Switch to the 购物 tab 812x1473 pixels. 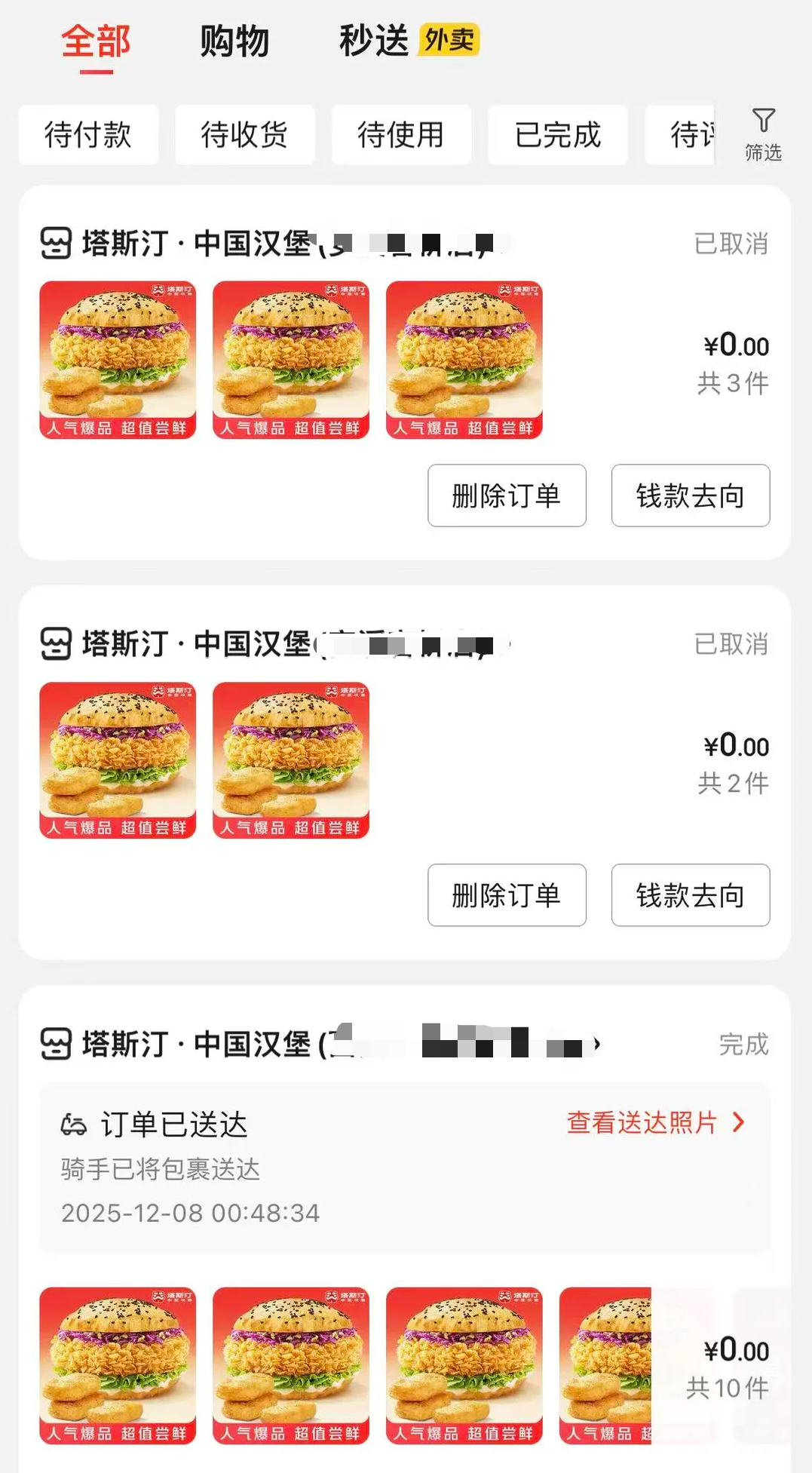pos(234,41)
